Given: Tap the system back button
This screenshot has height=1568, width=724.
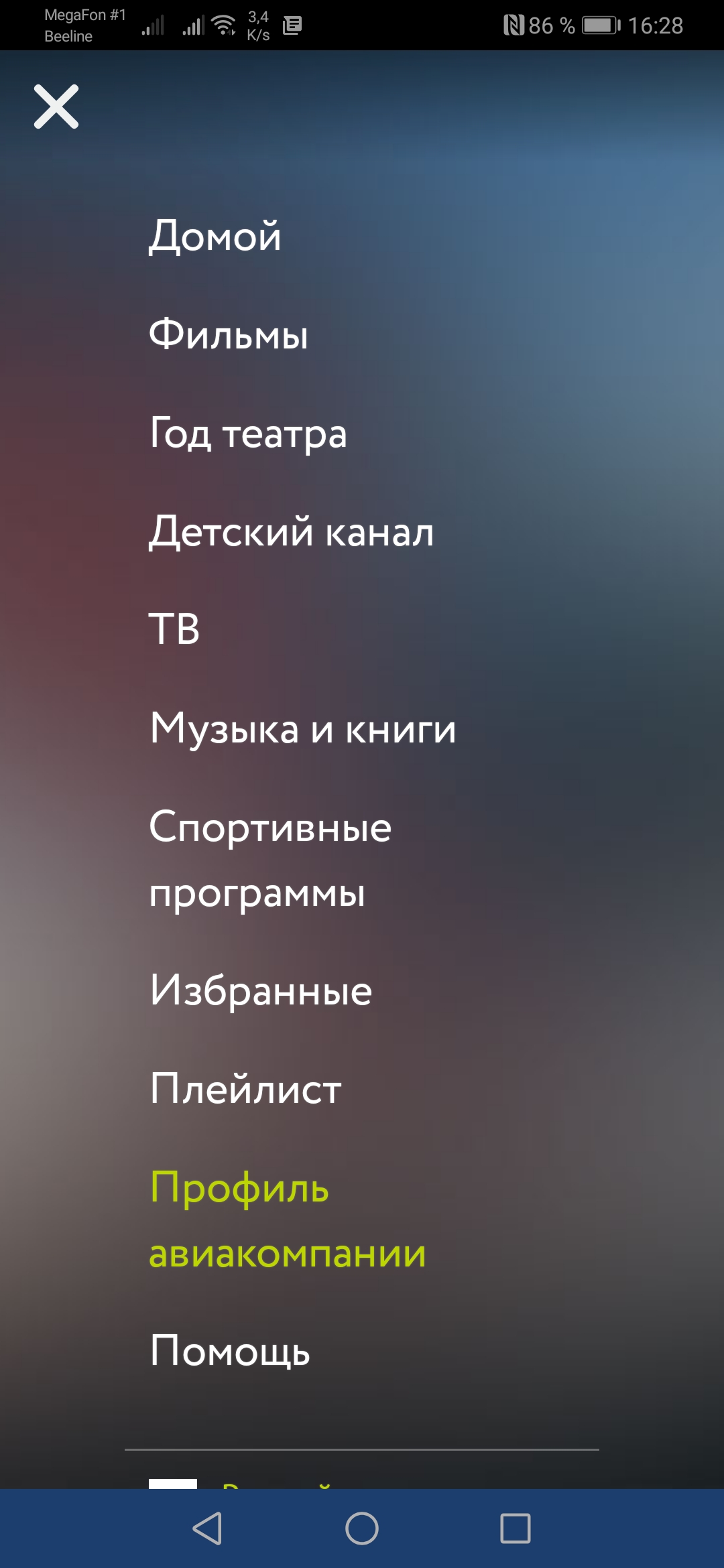Looking at the screenshot, I should coord(208,1528).
